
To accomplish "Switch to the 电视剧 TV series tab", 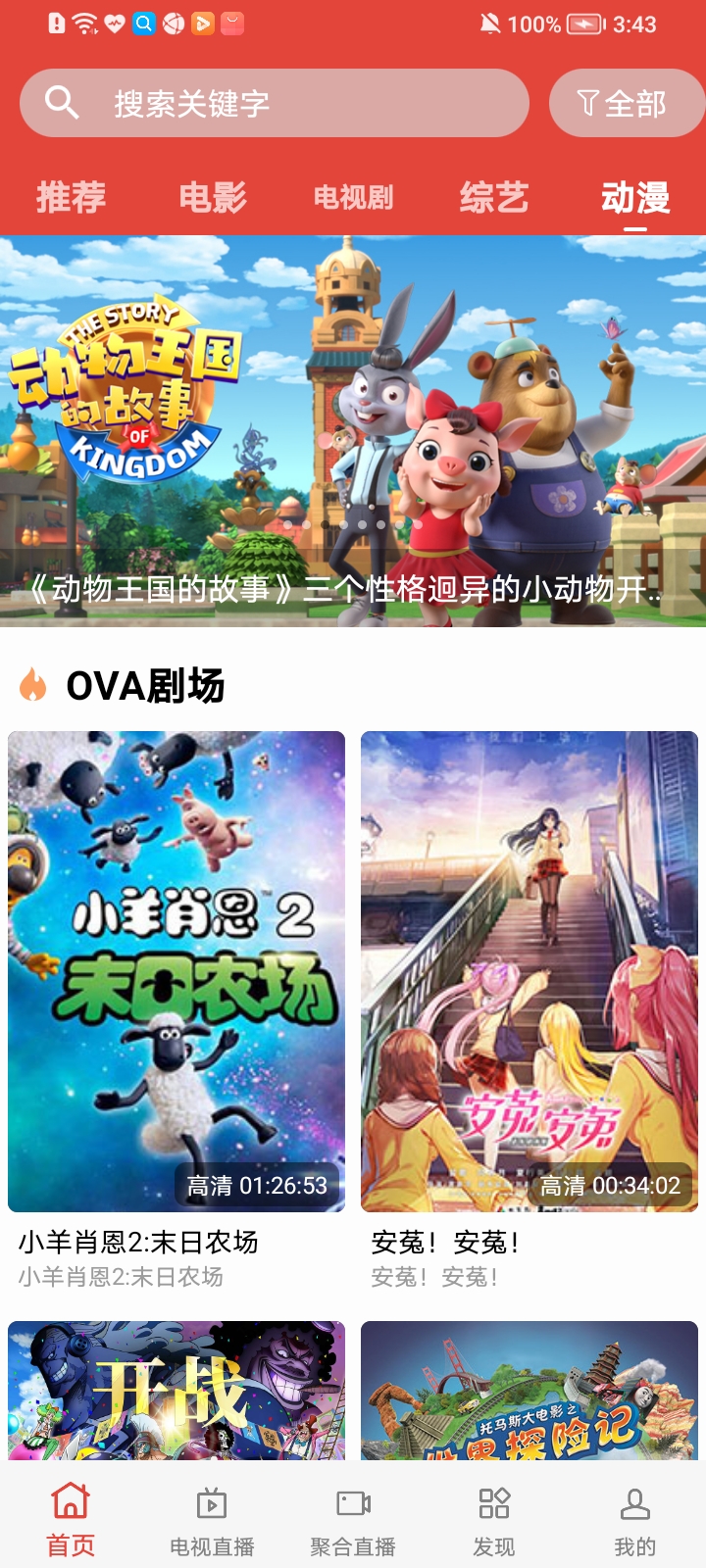I will (353, 198).
